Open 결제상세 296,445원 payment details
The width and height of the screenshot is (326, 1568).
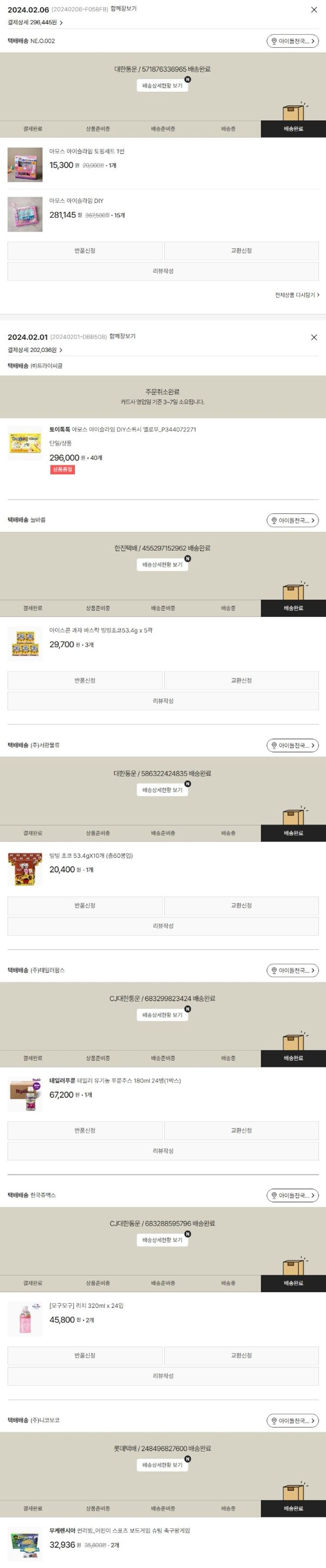[35, 23]
